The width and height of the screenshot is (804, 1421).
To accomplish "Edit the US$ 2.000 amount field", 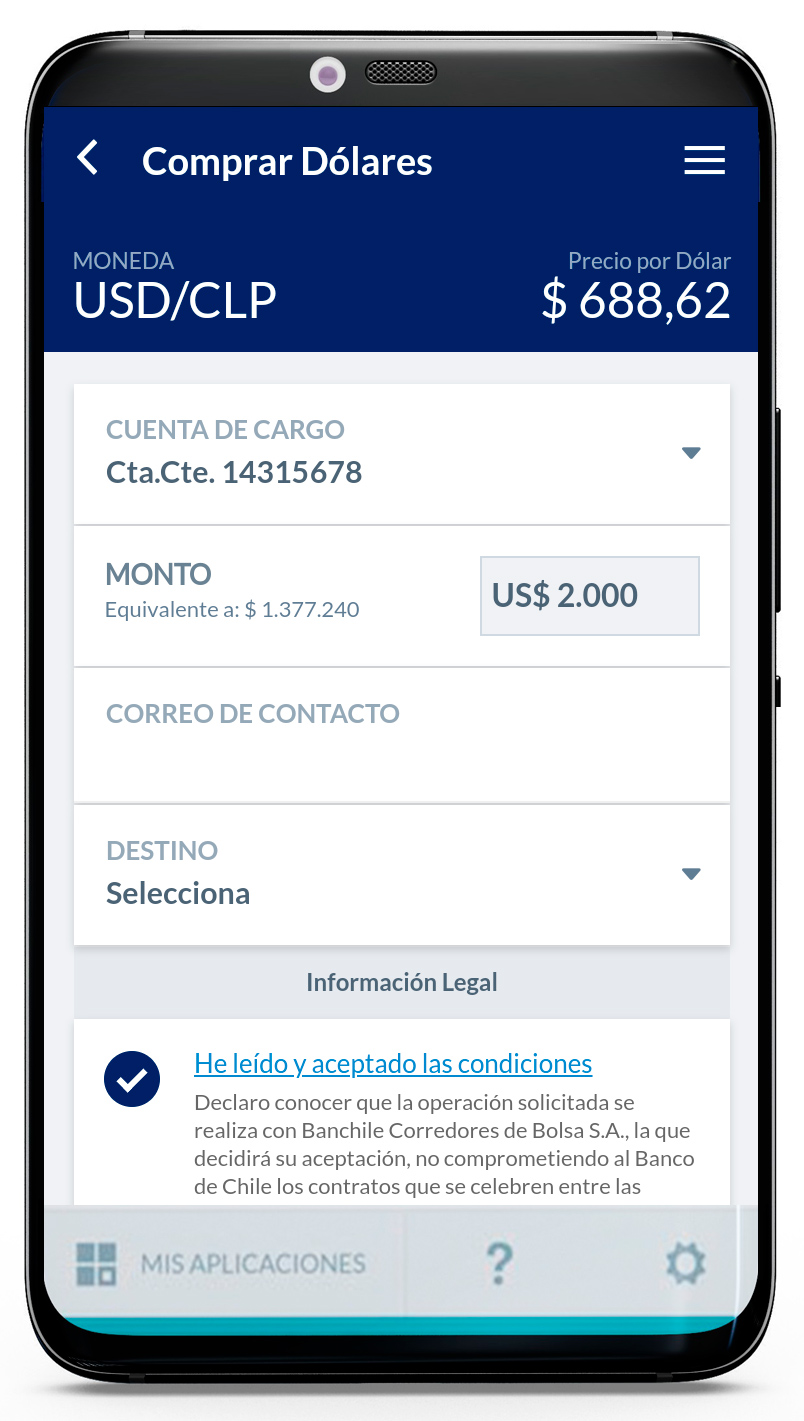I will tap(589, 596).
